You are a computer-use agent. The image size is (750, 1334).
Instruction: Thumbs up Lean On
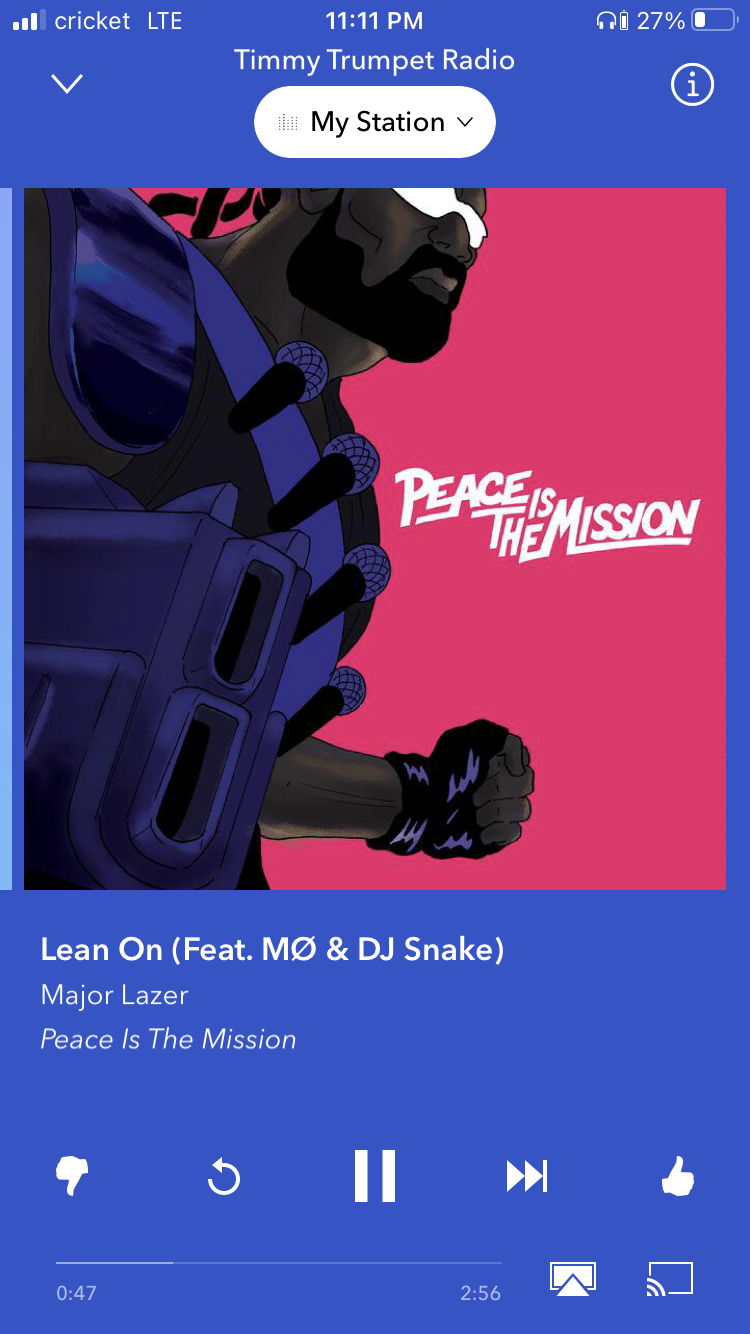pyautogui.click(x=678, y=1176)
